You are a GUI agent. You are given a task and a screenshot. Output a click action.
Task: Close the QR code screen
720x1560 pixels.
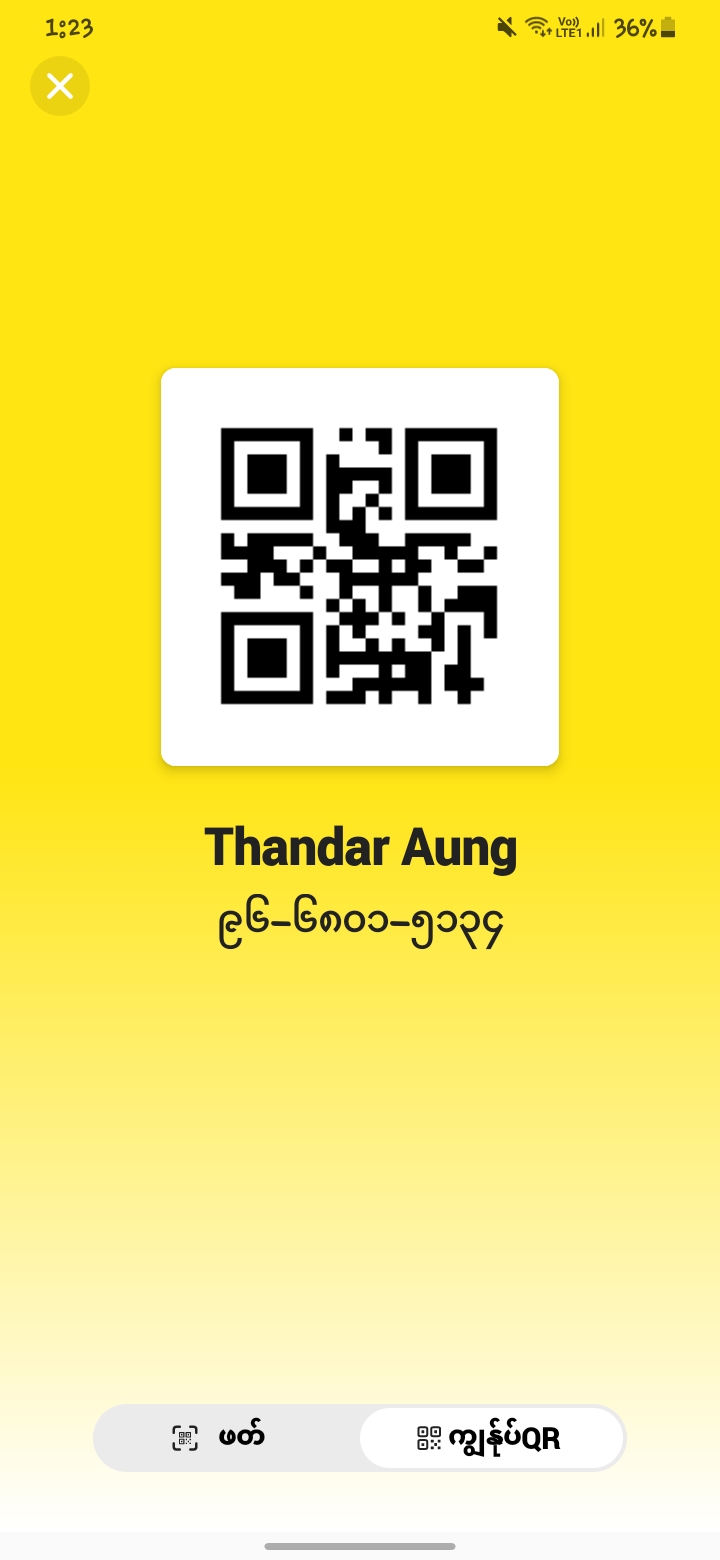[x=60, y=86]
